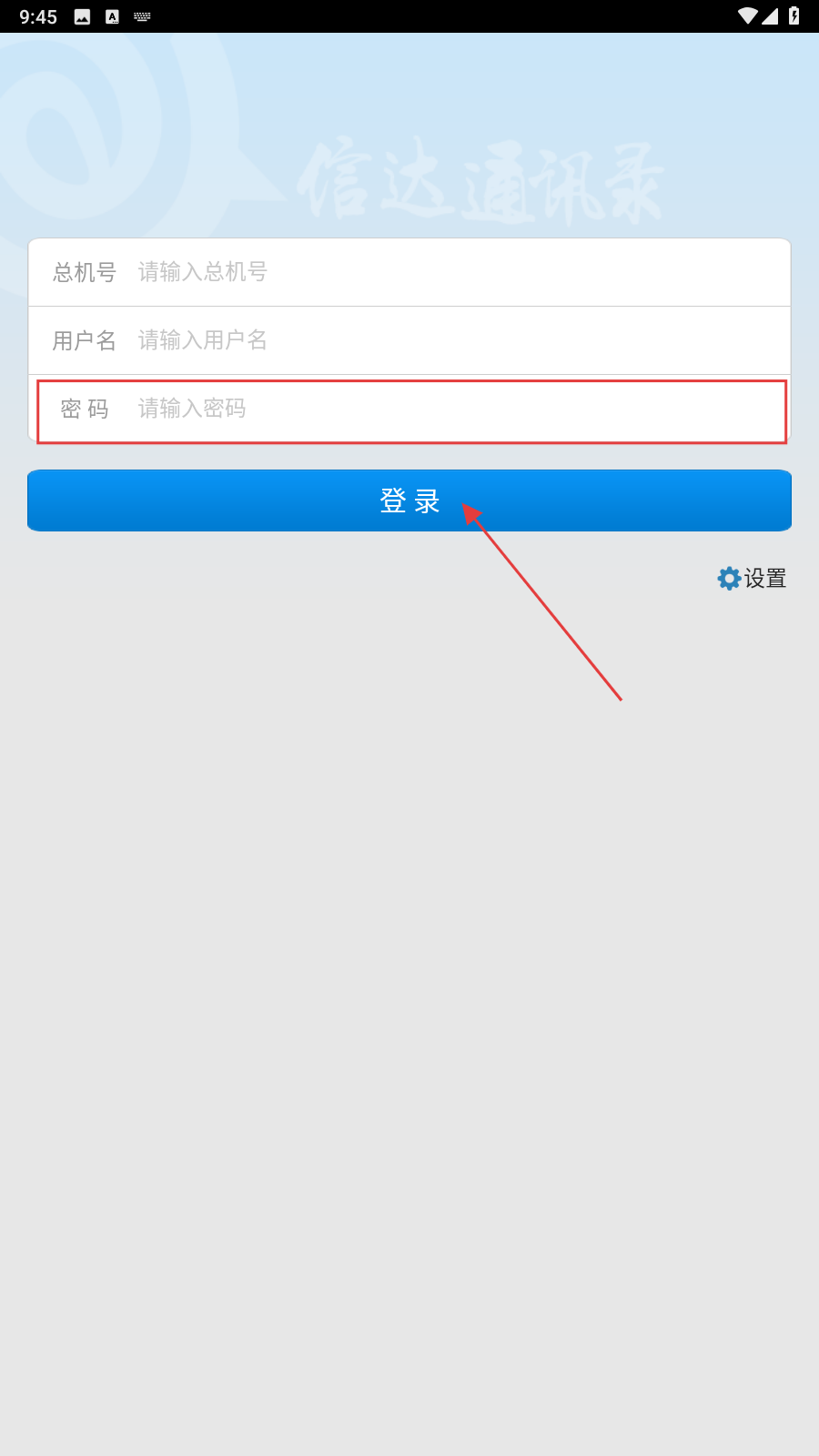Open 设置 settings with gear icon
Viewport: 819px width, 1456px height.
click(x=752, y=579)
